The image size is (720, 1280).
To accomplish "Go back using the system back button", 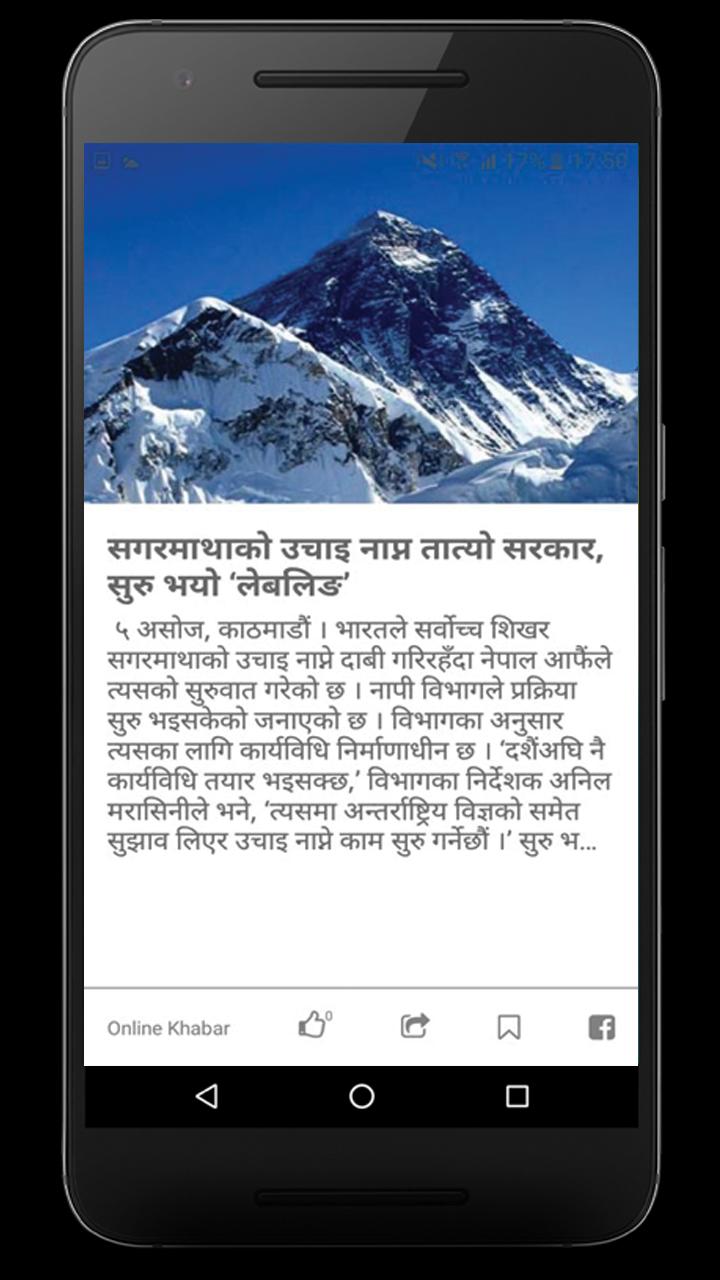I will point(207,1096).
